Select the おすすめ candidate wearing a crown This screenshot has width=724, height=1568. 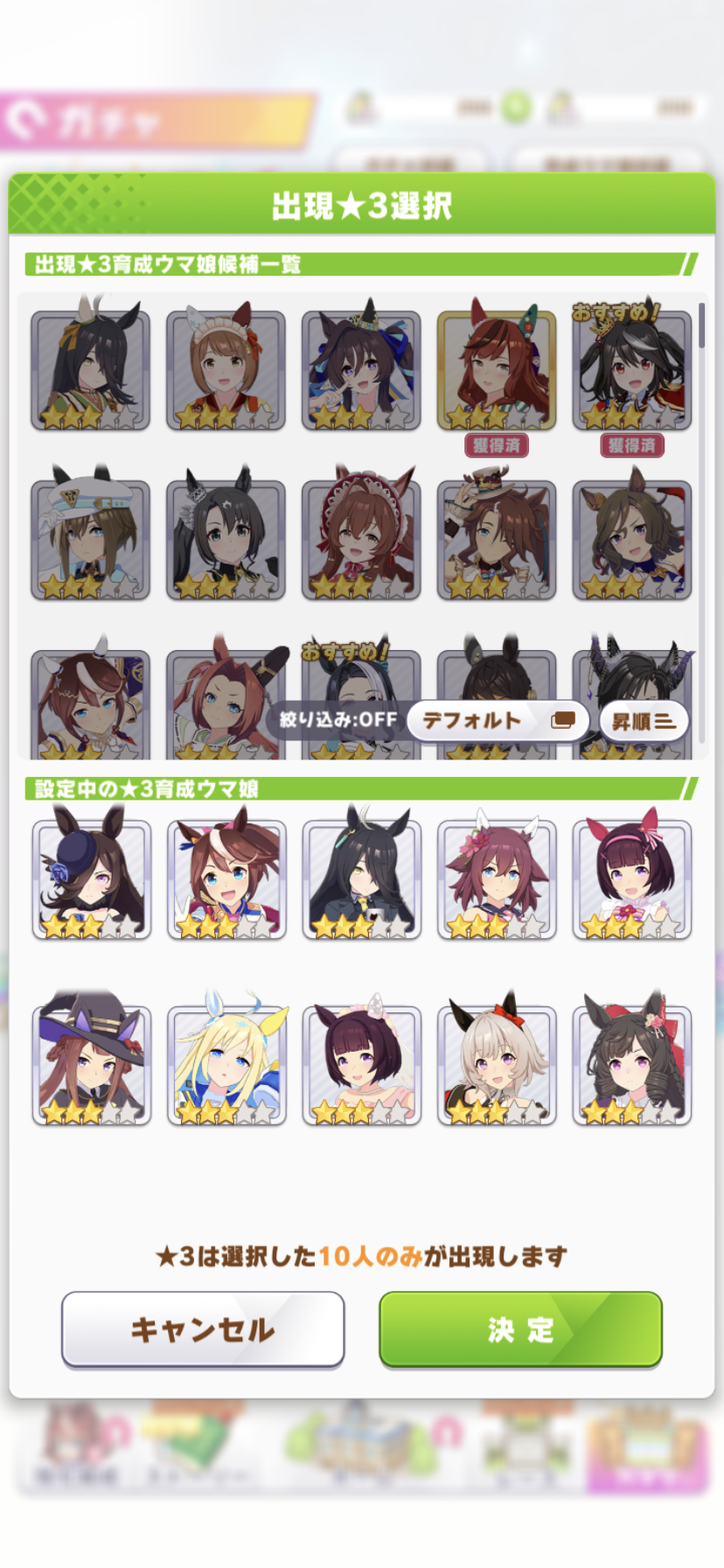[x=631, y=369]
